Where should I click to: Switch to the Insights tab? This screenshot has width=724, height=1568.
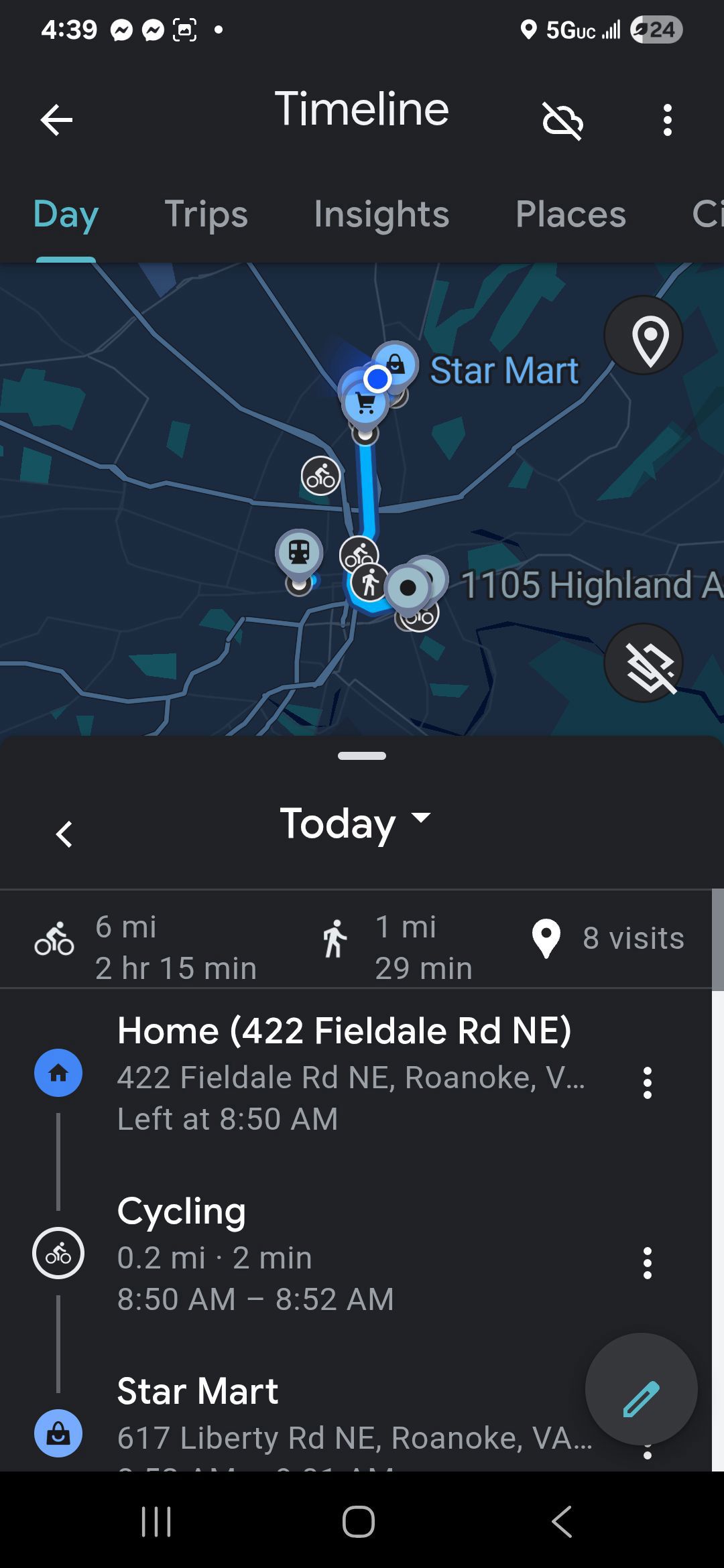[x=381, y=214]
